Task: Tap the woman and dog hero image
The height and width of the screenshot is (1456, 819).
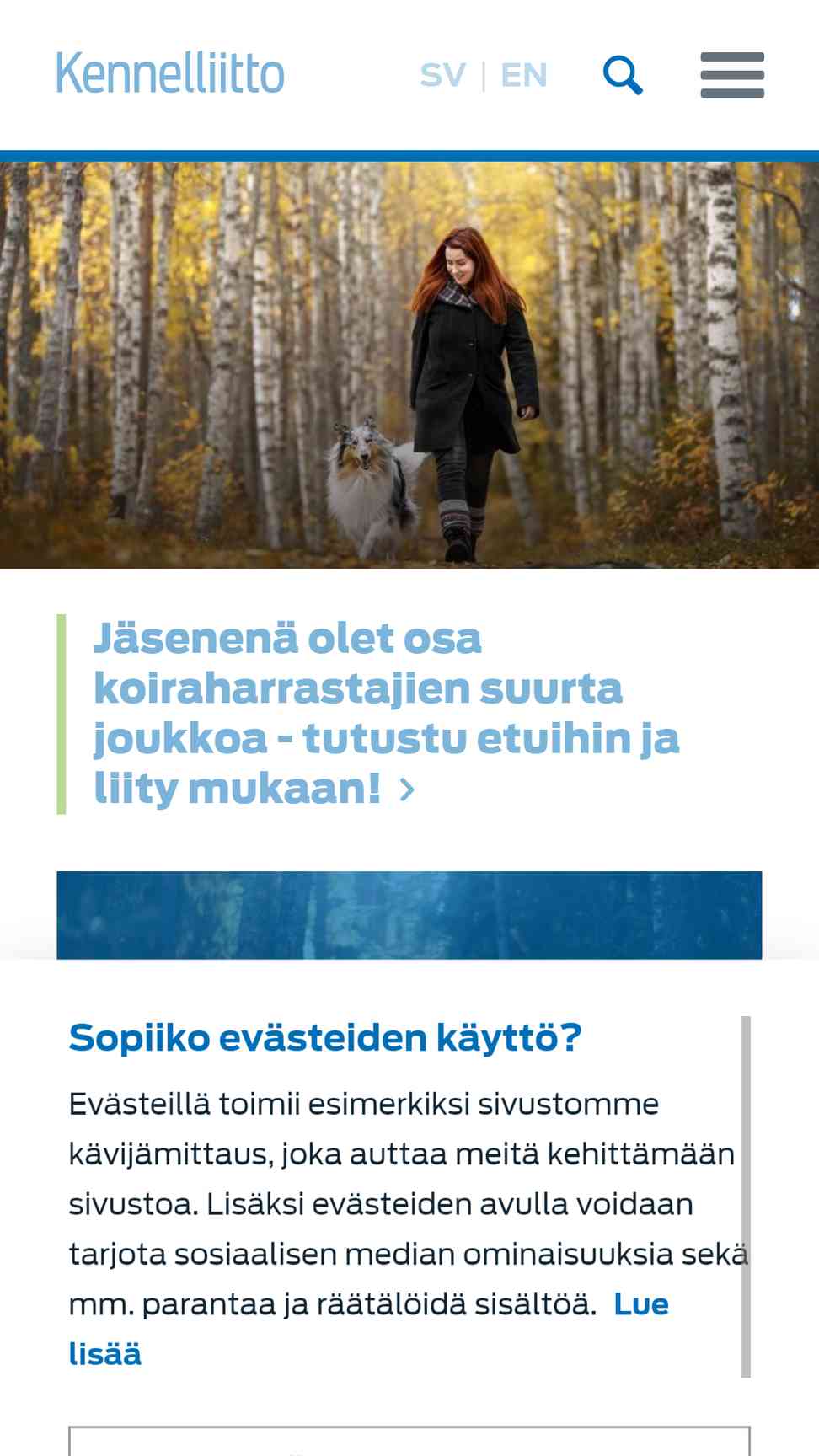Action: 409,365
